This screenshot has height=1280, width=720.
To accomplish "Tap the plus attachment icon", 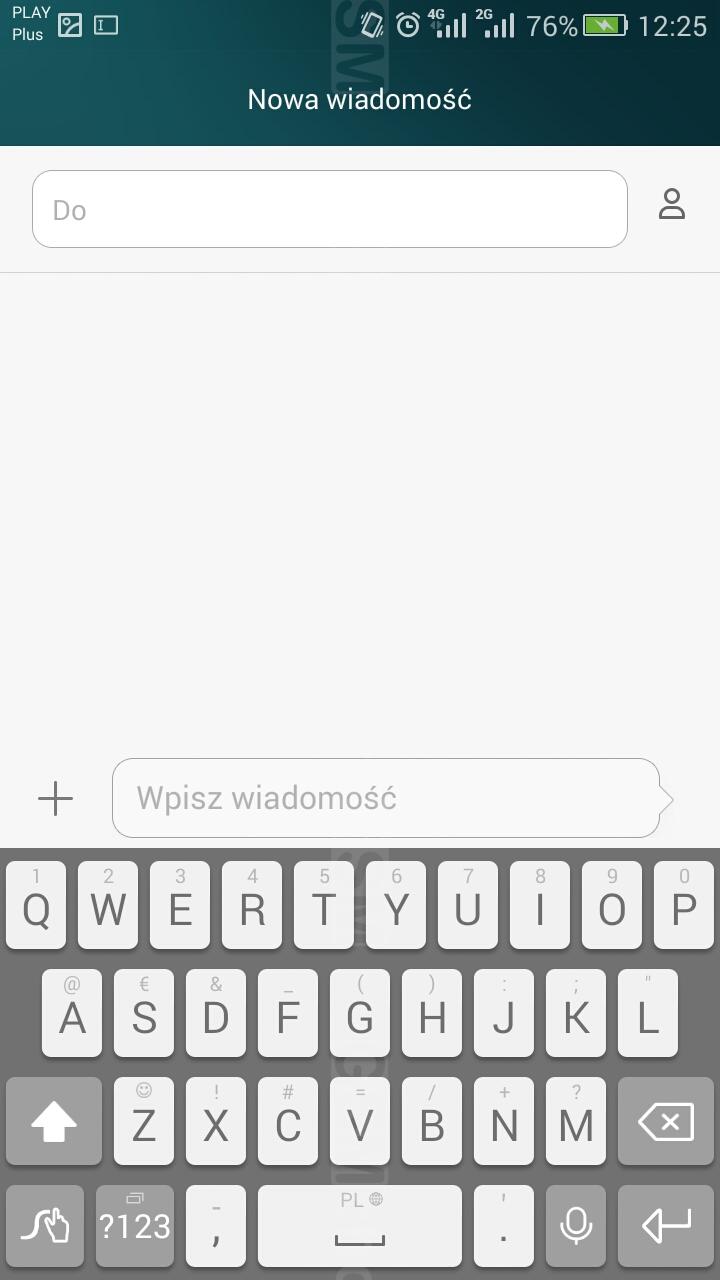I will click(x=55, y=798).
